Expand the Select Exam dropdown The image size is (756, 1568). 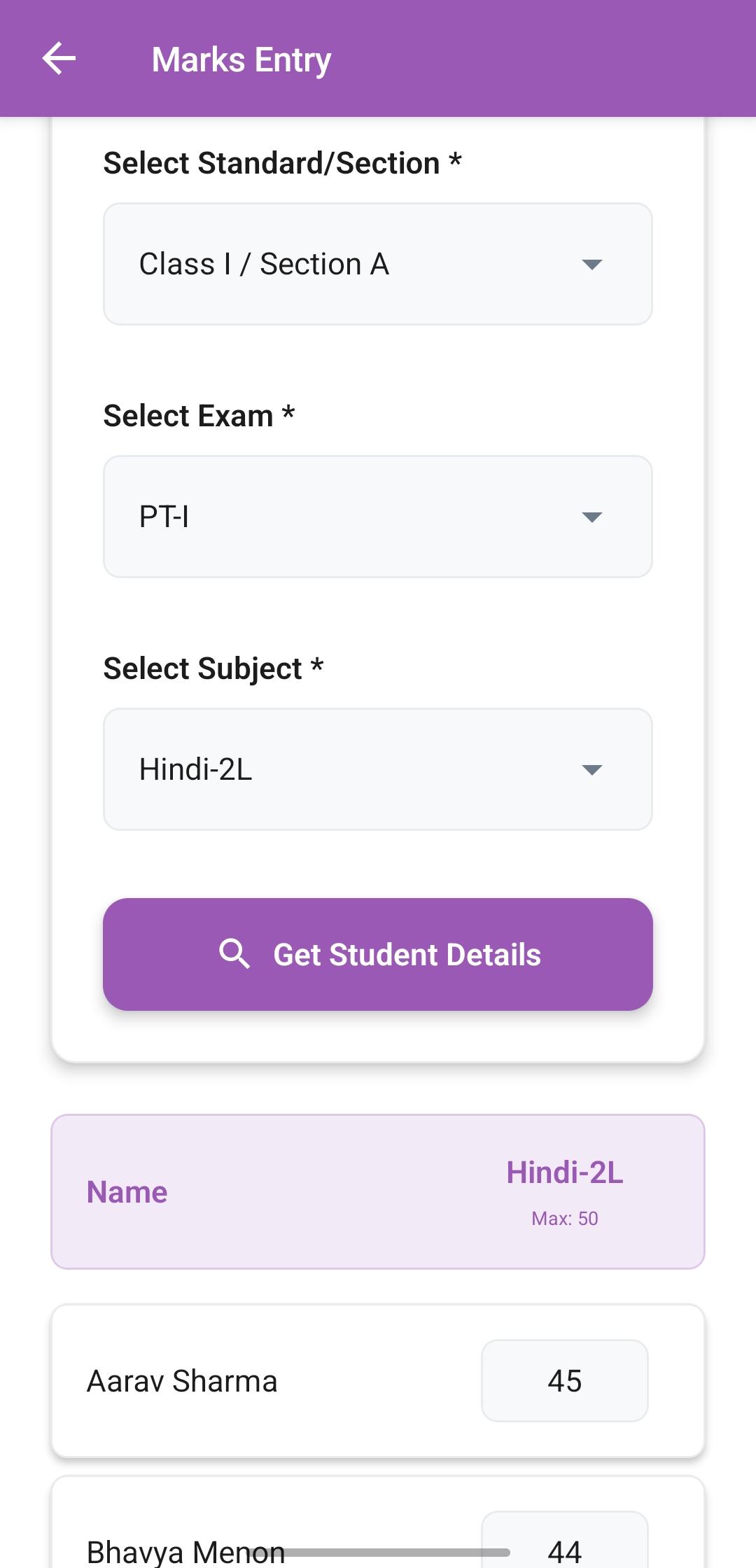tap(591, 517)
